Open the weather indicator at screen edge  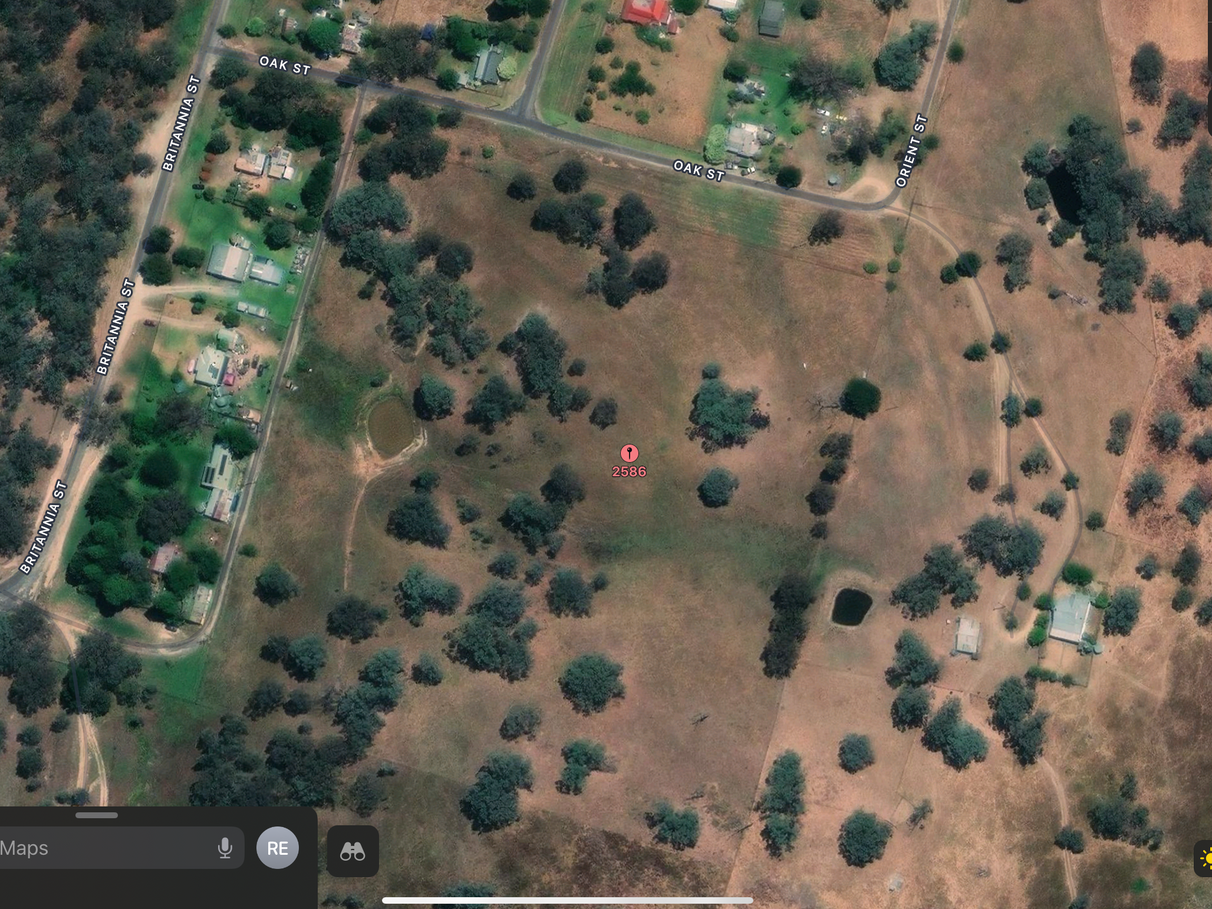1204,858
